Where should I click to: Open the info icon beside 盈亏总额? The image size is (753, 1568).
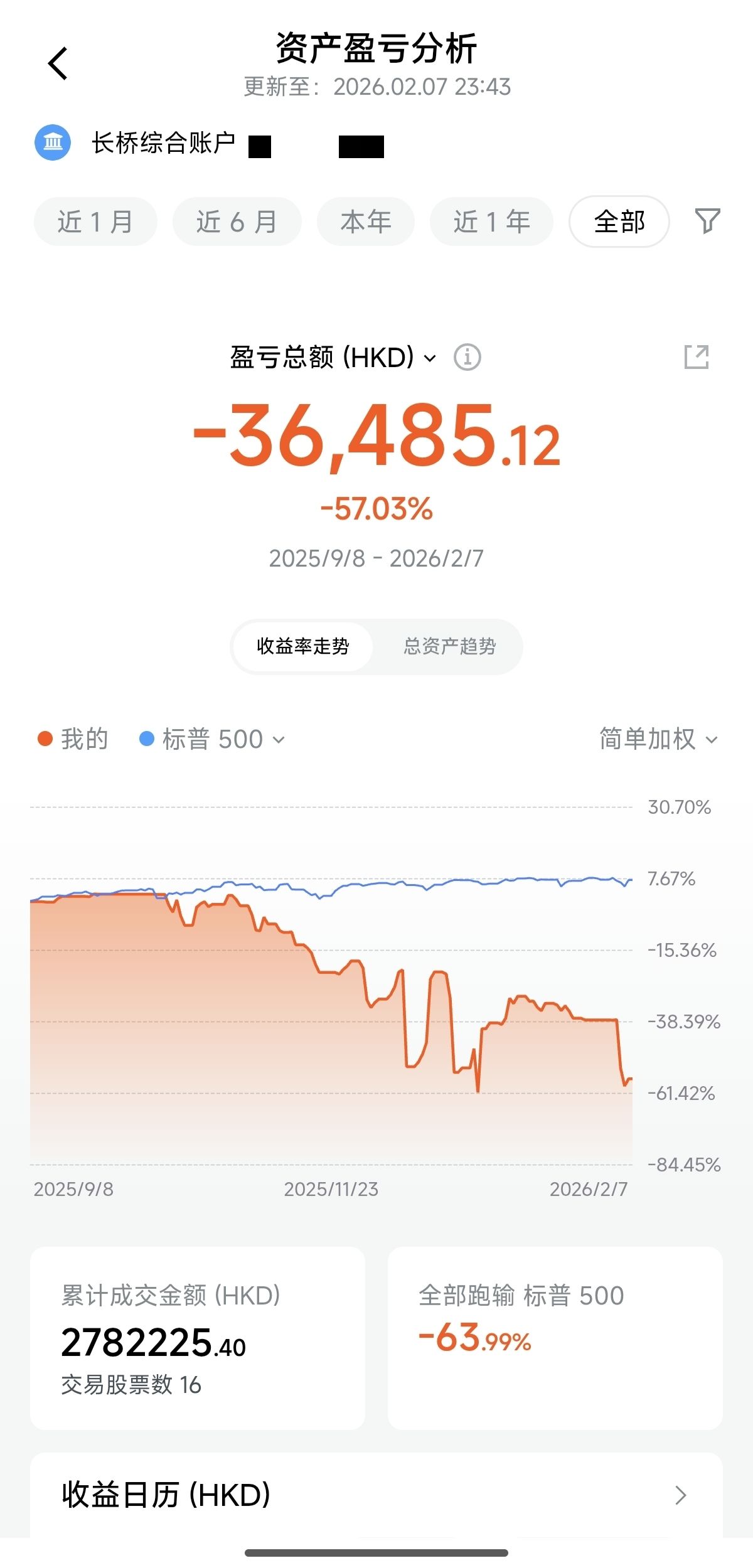pos(467,358)
